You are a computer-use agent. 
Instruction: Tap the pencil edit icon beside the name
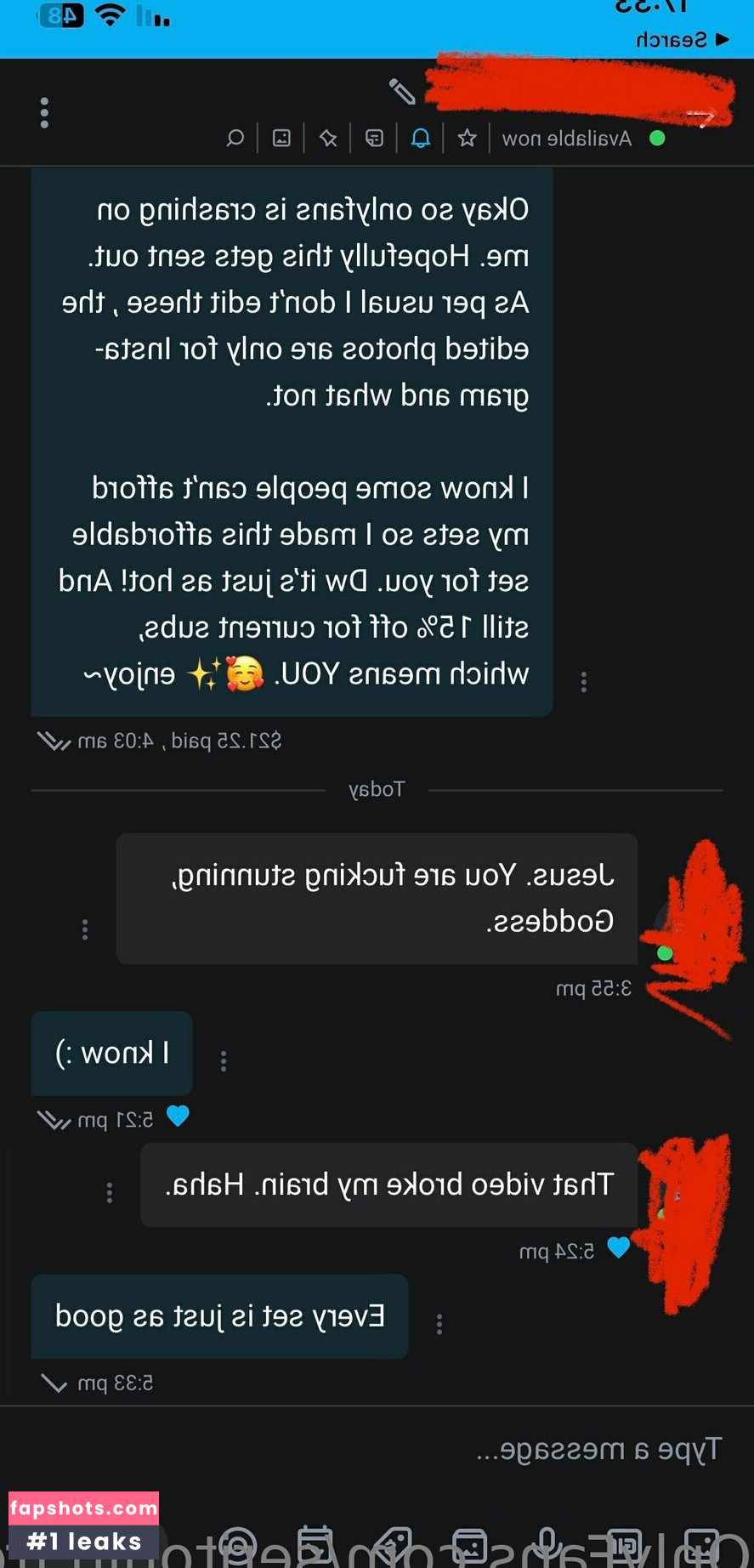402,91
